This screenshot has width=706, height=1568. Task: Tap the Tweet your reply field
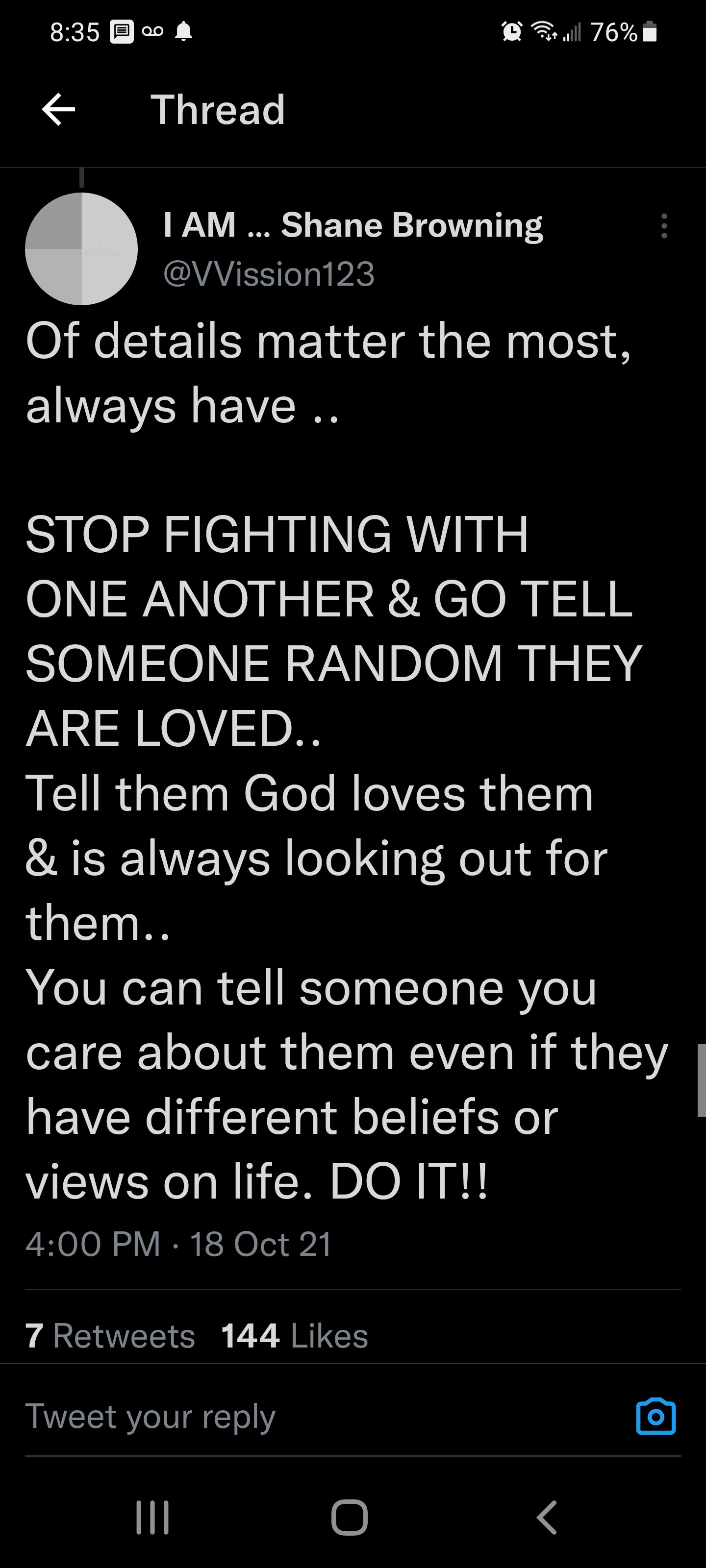(x=304, y=1417)
